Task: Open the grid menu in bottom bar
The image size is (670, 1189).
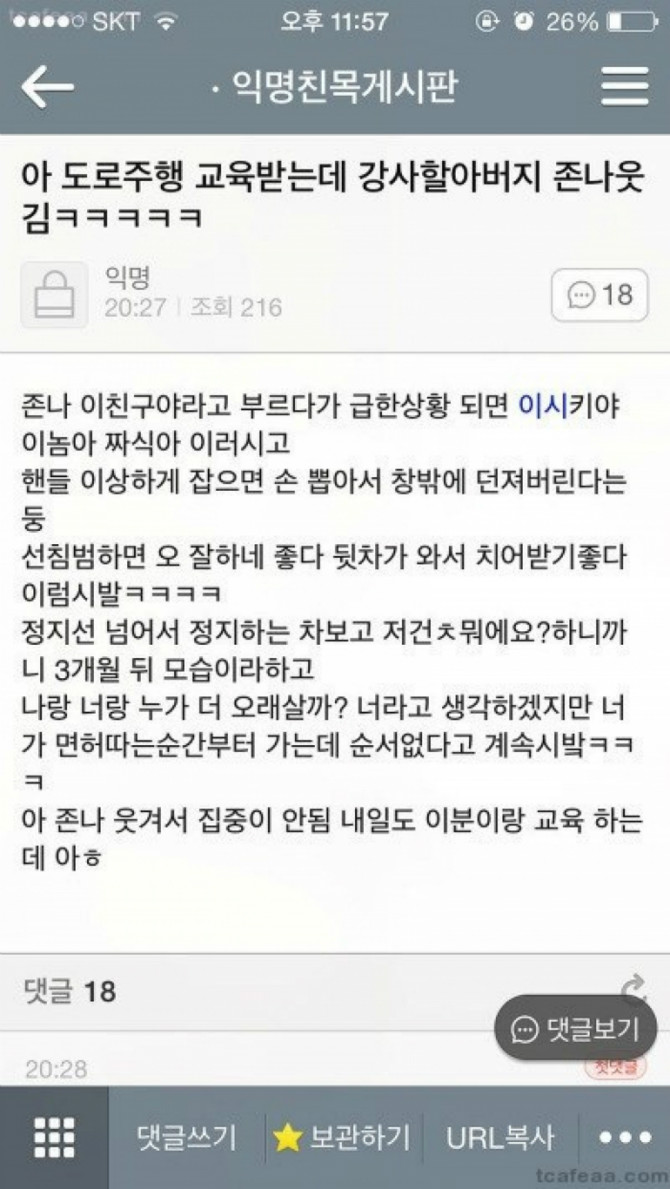Action: [x=54, y=1138]
